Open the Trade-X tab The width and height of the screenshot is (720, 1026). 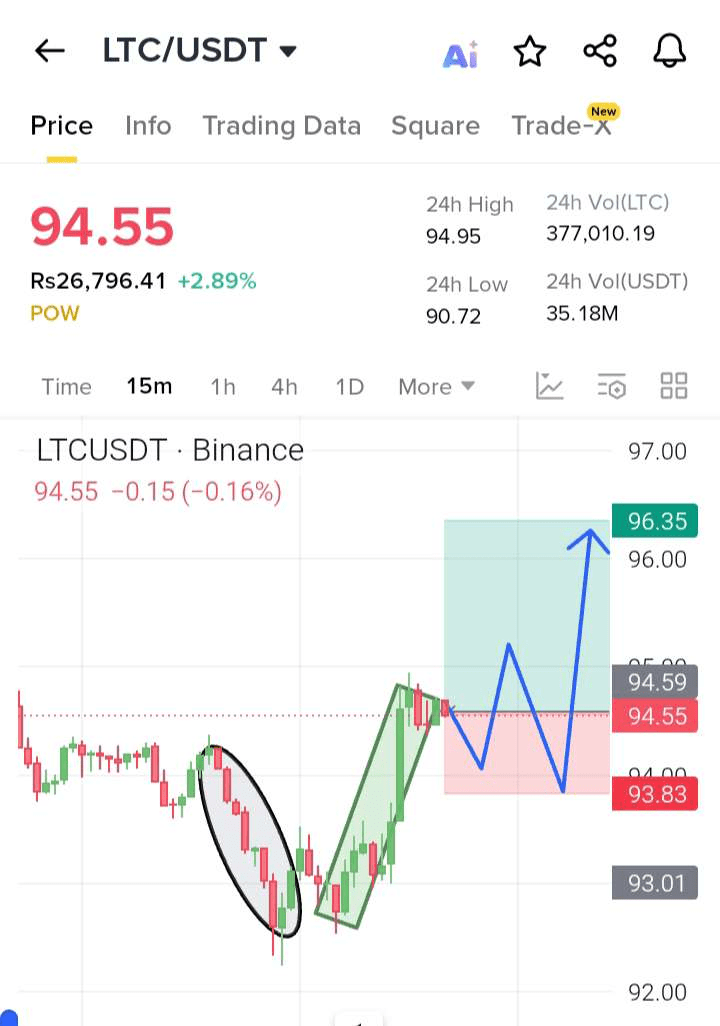(x=561, y=126)
